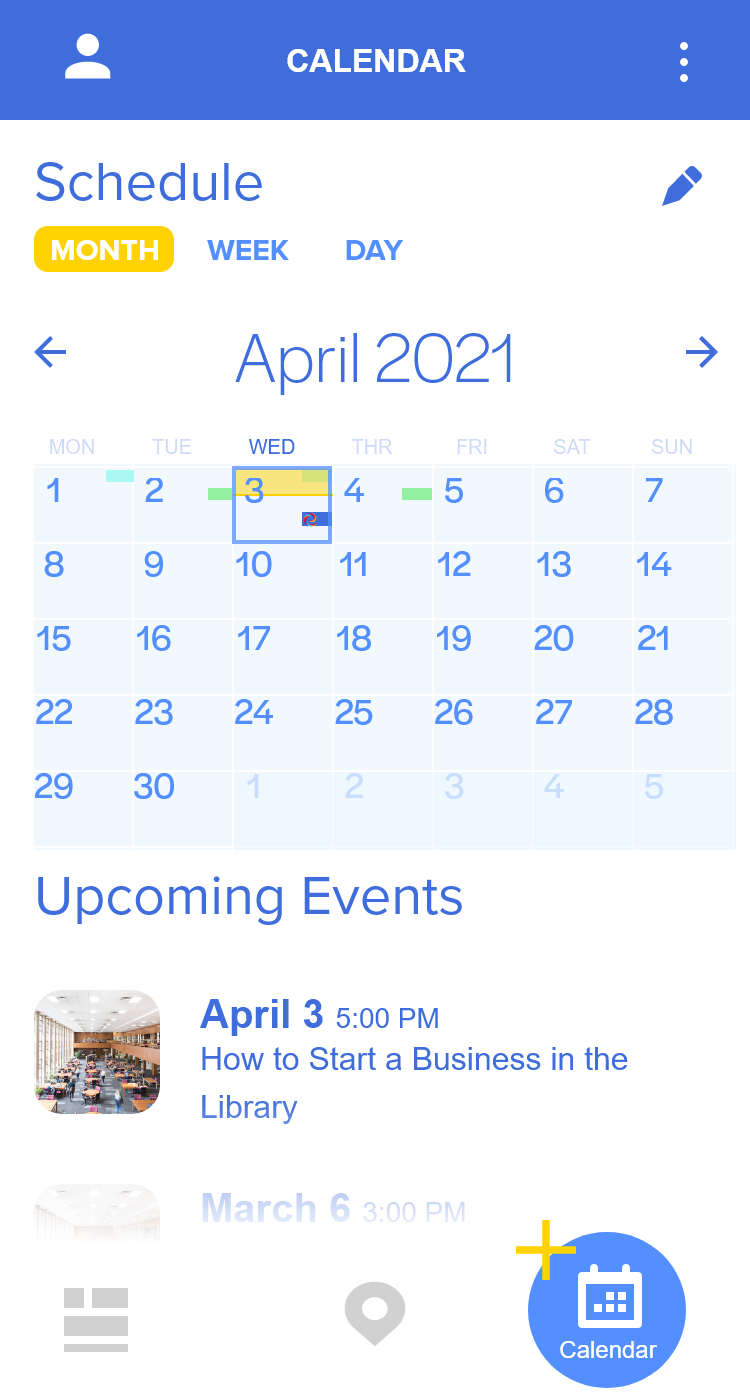Go to the next month

[702, 351]
